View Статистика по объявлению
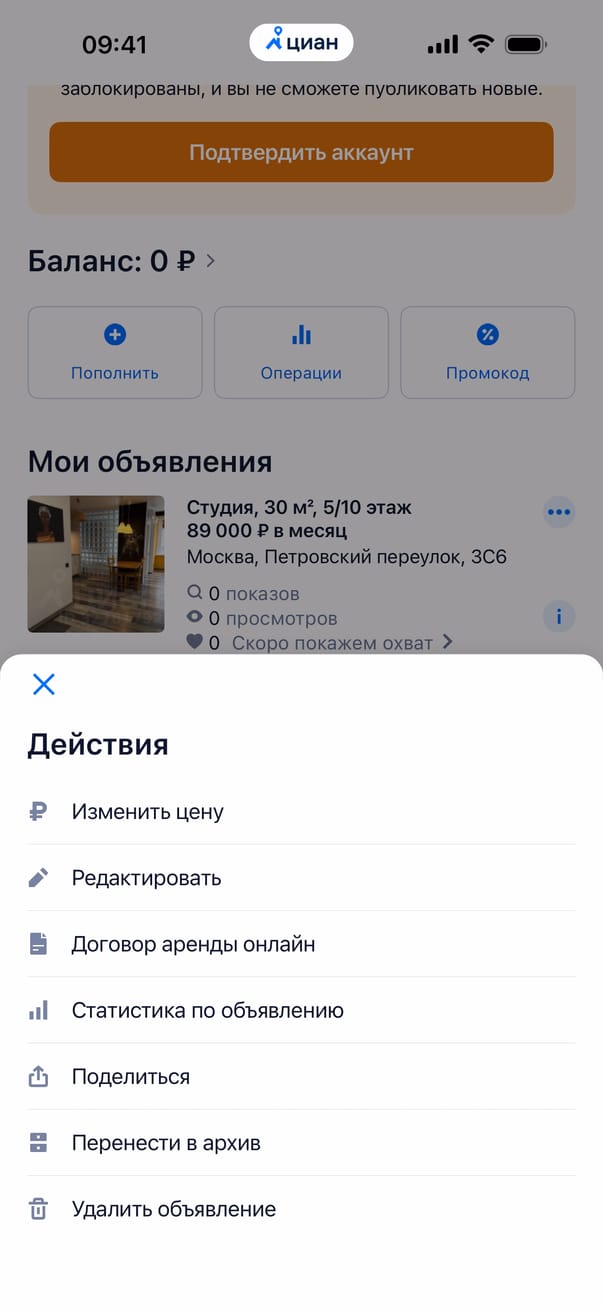This screenshot has height=1310, width=603. click(x=207, y=1010)
